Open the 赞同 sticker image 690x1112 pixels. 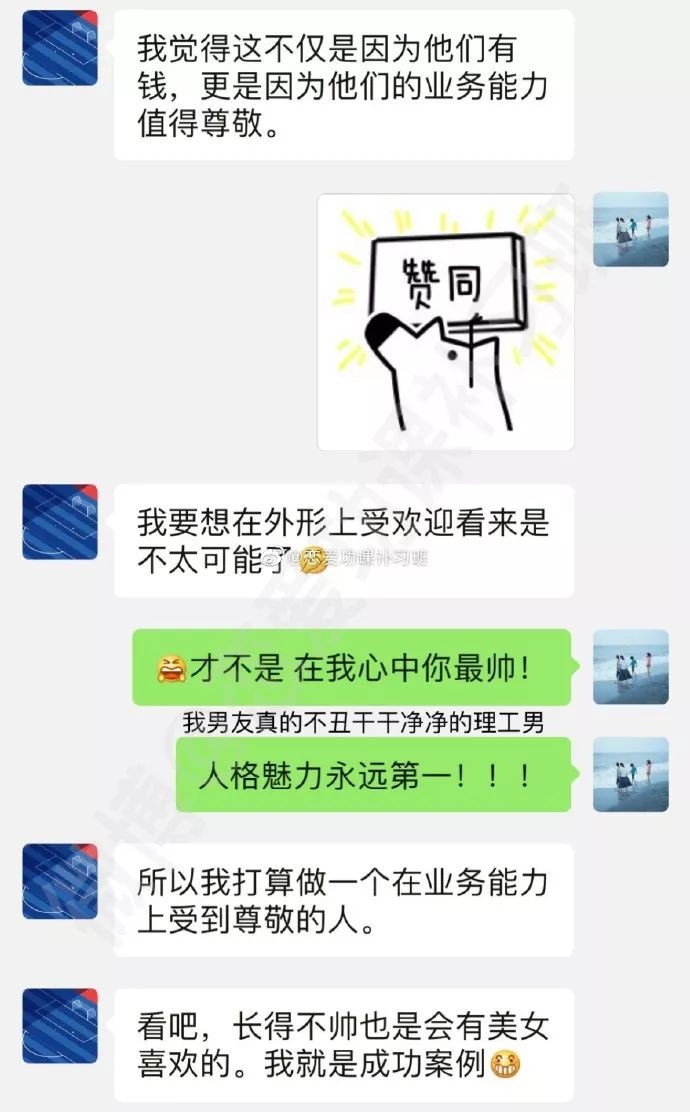coord(446,322)
